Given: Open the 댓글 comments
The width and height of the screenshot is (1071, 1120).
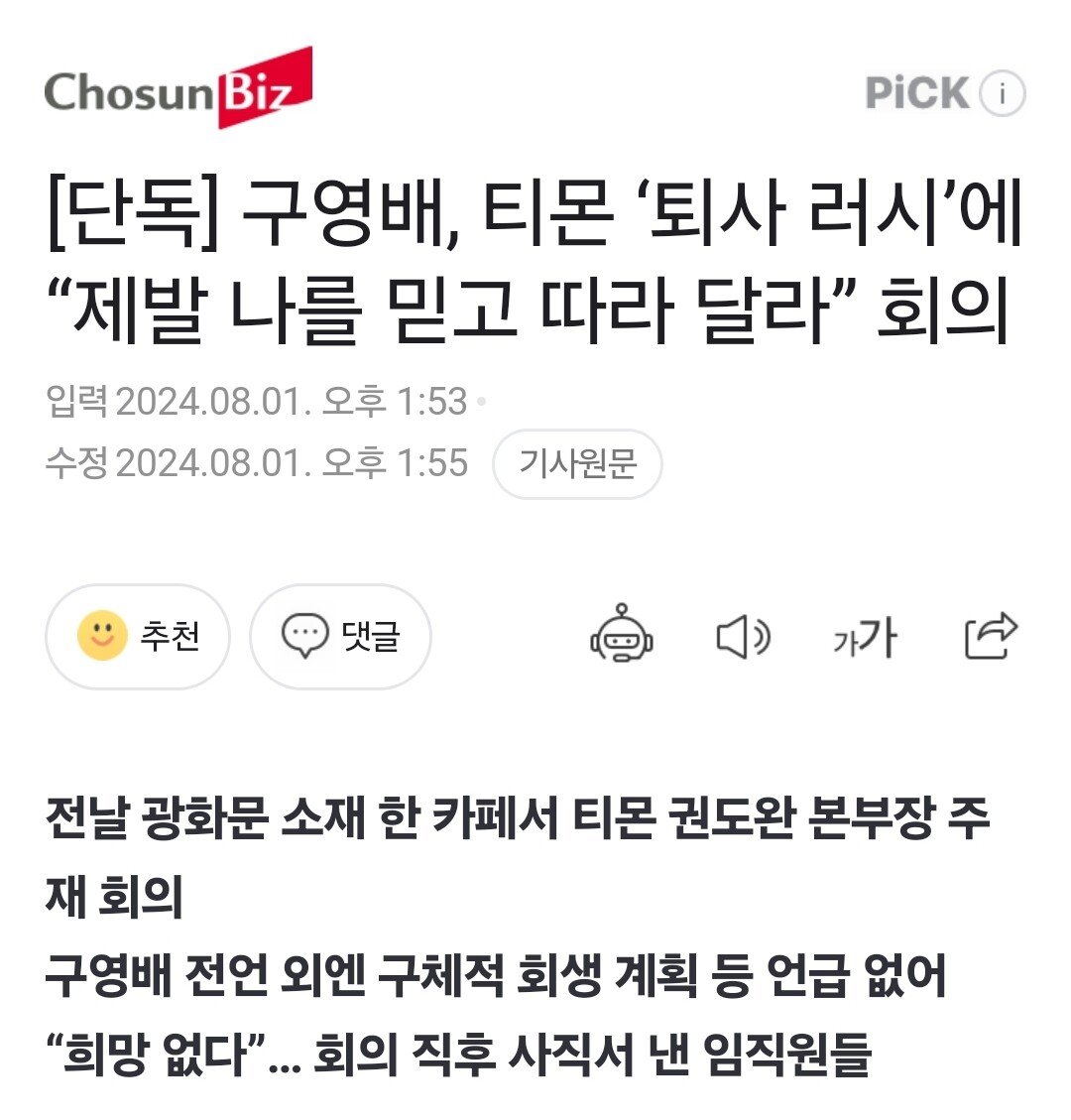Looking at the screenshot, I should [x=340, y=636].
